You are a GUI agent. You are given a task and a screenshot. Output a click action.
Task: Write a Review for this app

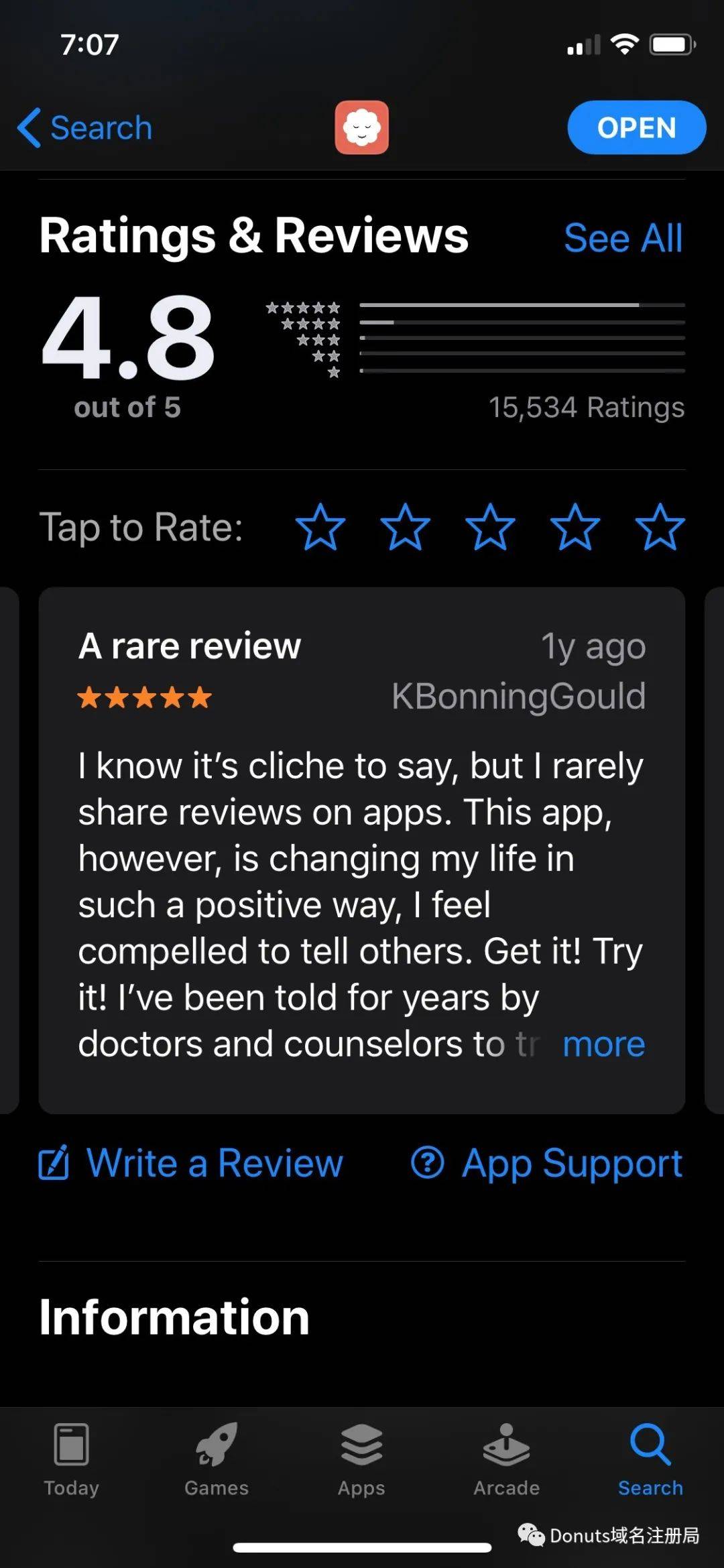192,1163
